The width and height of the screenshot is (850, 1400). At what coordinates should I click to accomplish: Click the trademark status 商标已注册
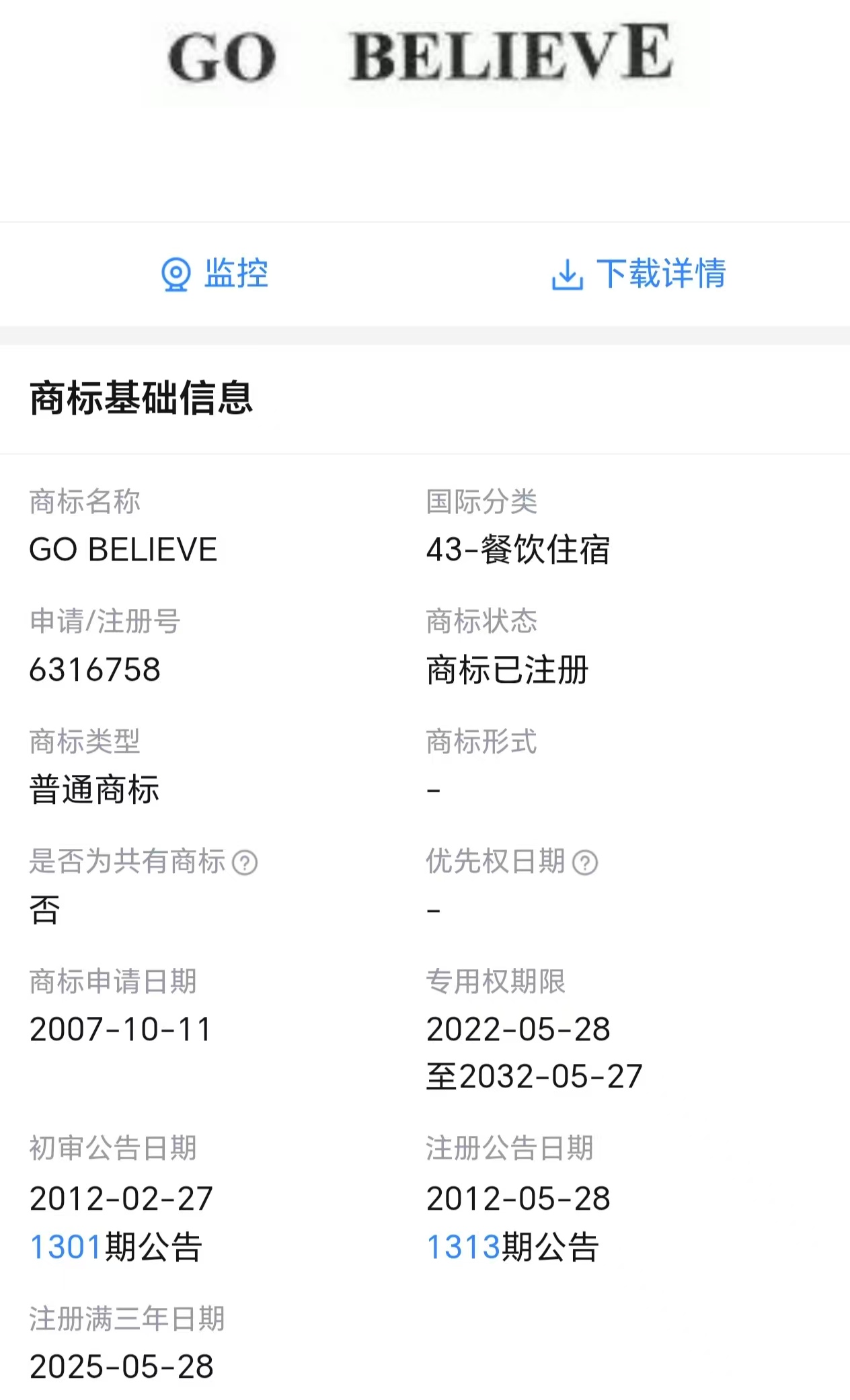(x=507, y=671)
